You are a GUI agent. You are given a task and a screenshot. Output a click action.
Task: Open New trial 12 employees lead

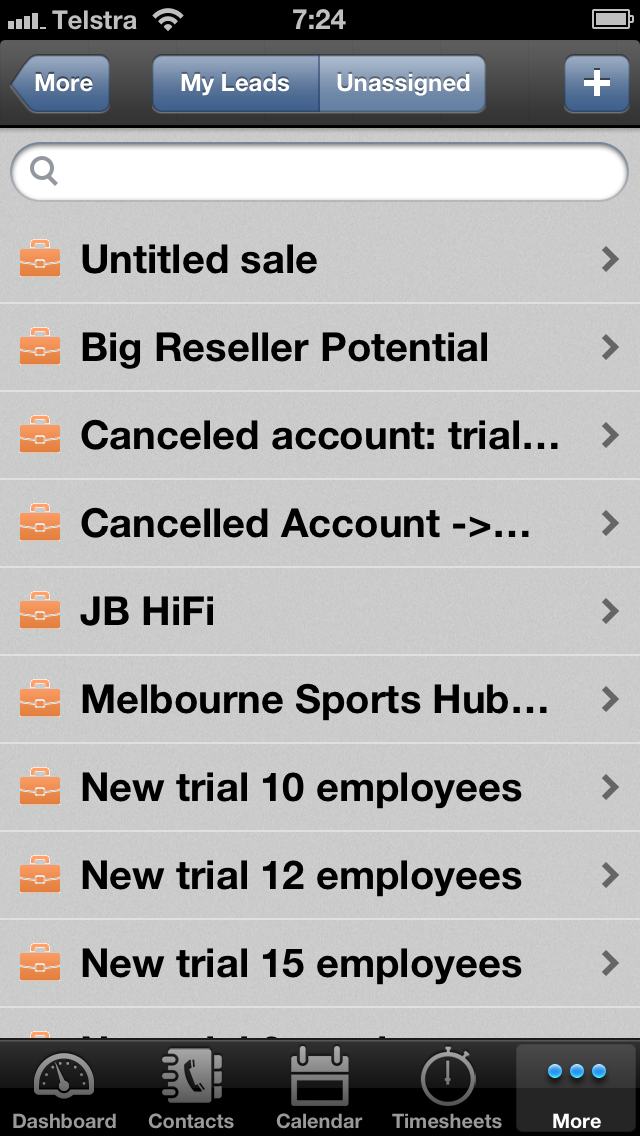(x=320, y=875)
